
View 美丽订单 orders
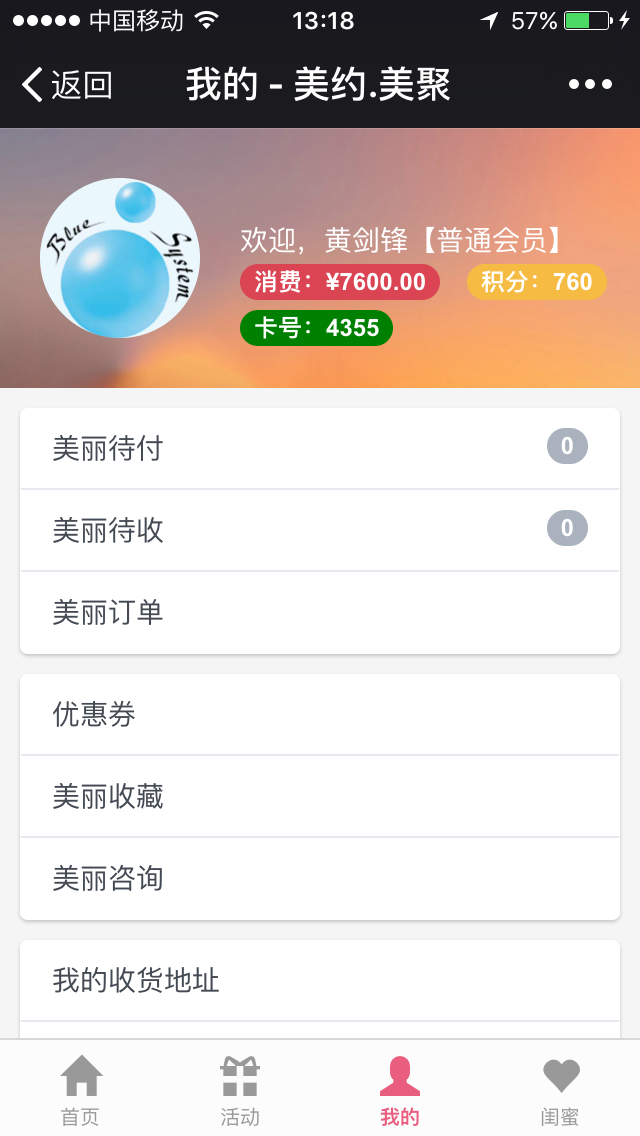(x=320, y=612)
